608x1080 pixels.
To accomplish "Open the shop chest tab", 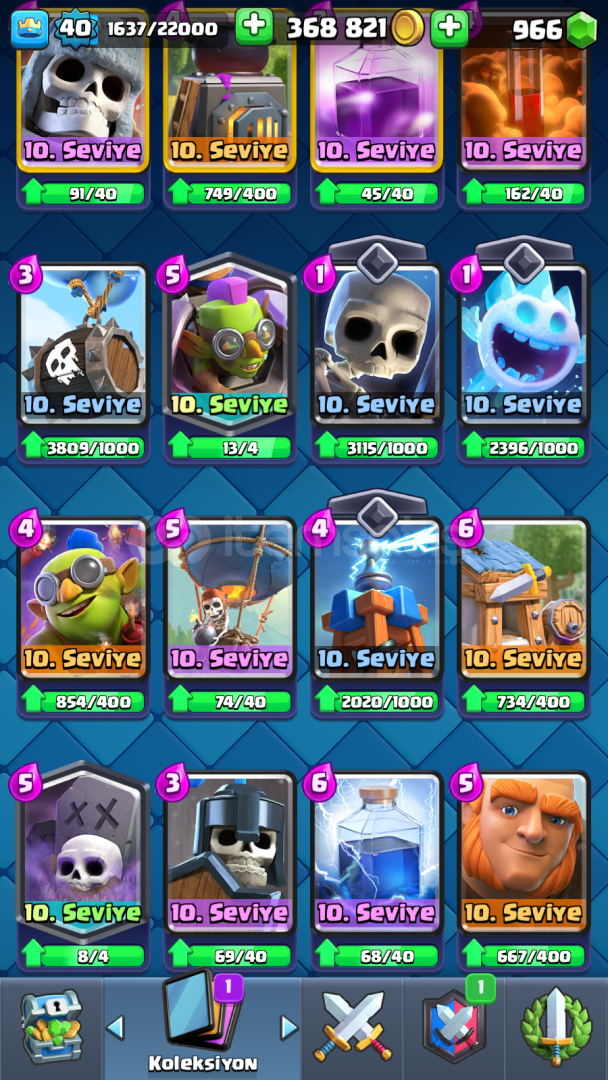I will click(51, 1026).
